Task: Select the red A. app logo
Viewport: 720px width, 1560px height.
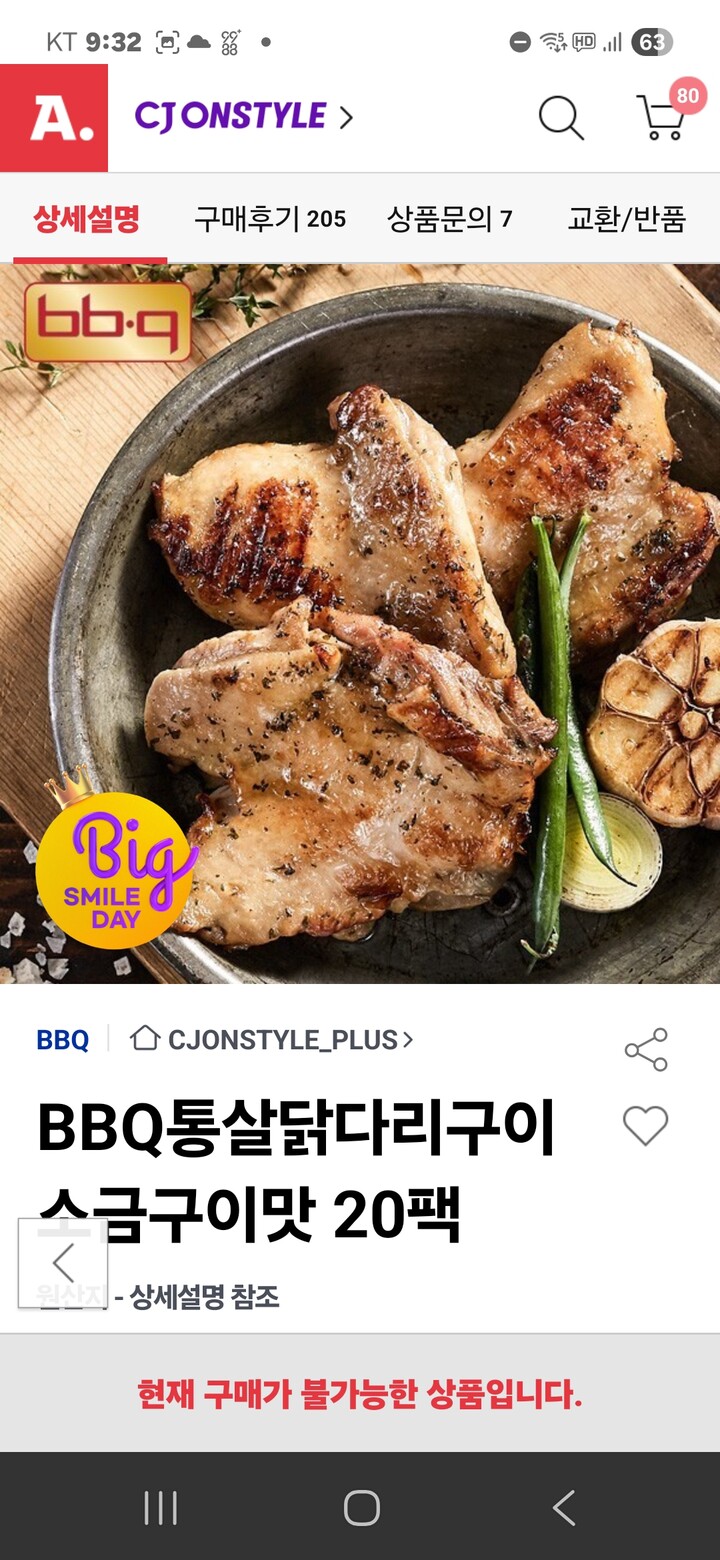Action: [55, 119]
